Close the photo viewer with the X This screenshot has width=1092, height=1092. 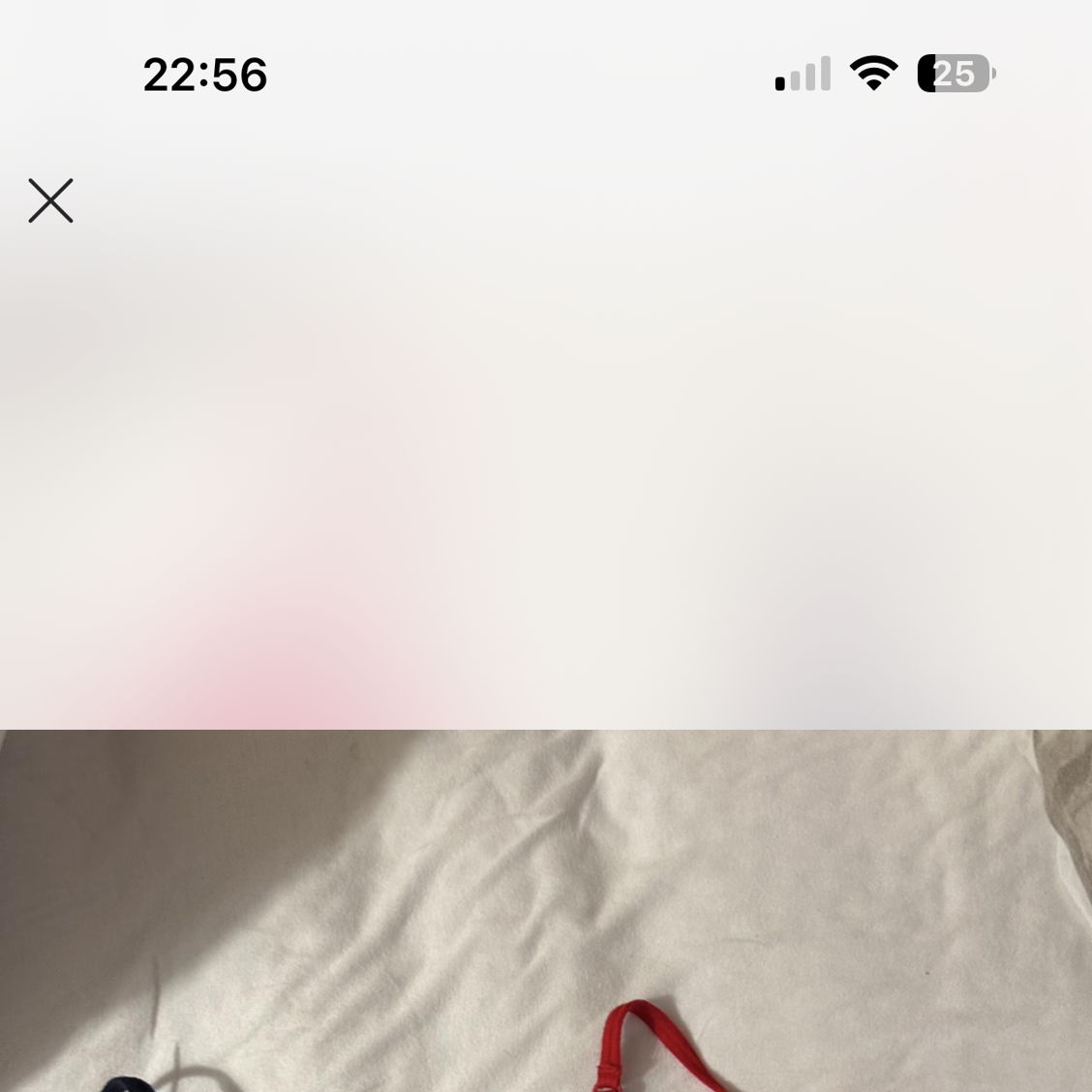(50, 200)
